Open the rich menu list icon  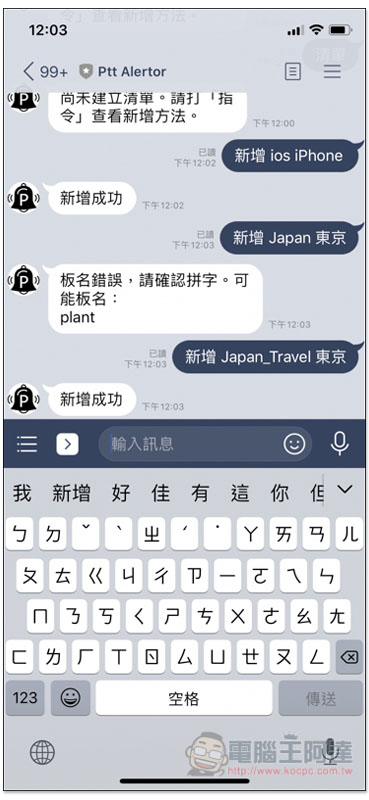27,444
